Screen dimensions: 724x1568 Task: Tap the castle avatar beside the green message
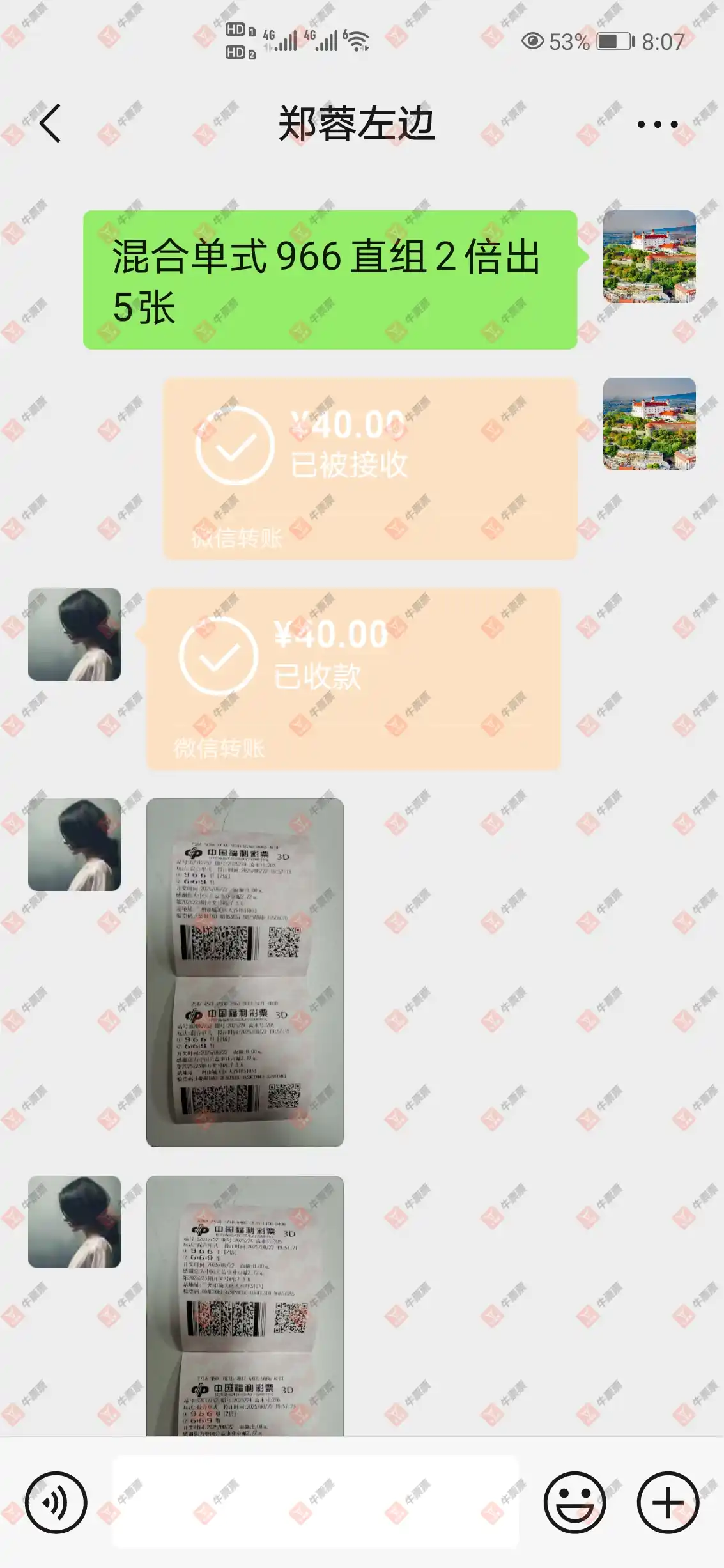[x=649, y=256]
